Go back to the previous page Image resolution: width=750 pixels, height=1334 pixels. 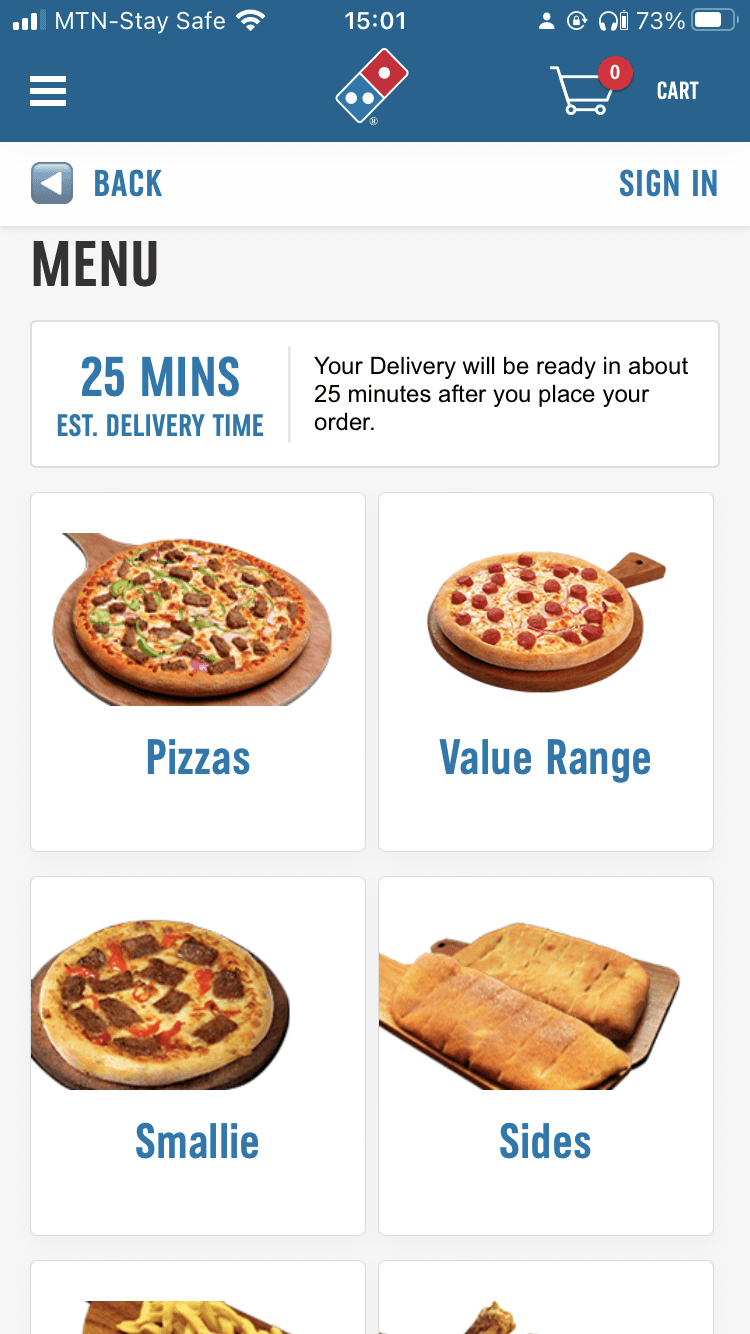click(97, 184)
